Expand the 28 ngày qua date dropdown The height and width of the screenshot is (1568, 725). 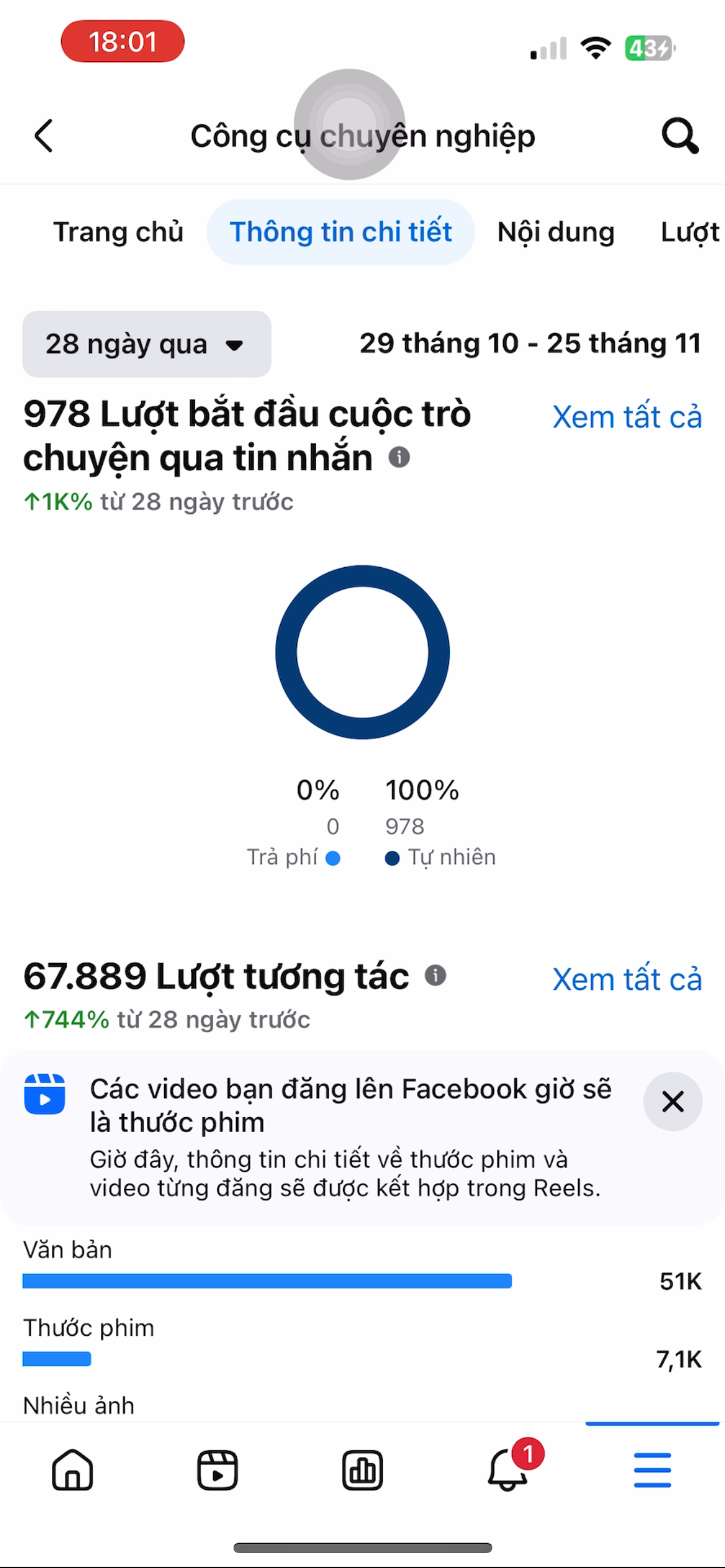point(146,344)
